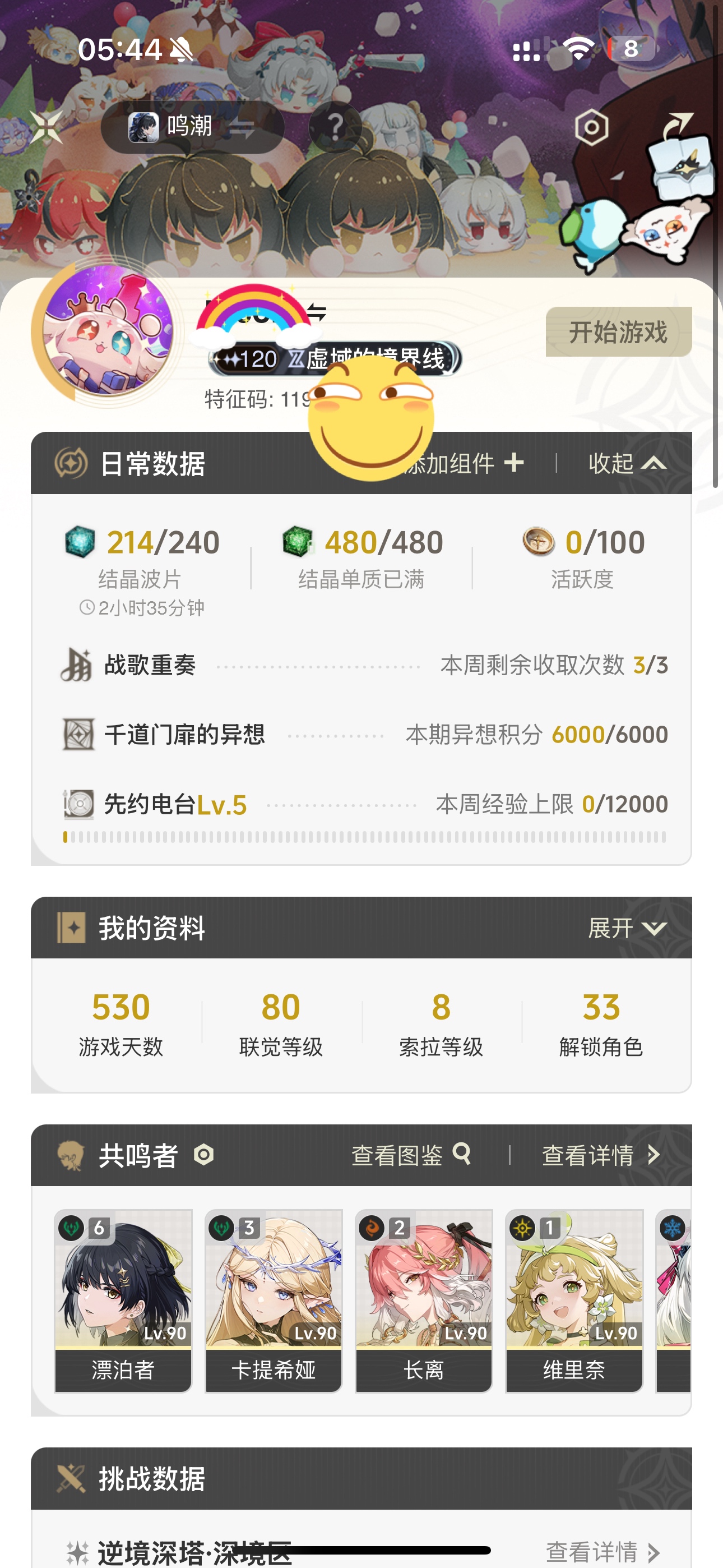Collapse the 日常数据 section via 收起
This screenshot has height=1568, width=723.
(627, 463)
